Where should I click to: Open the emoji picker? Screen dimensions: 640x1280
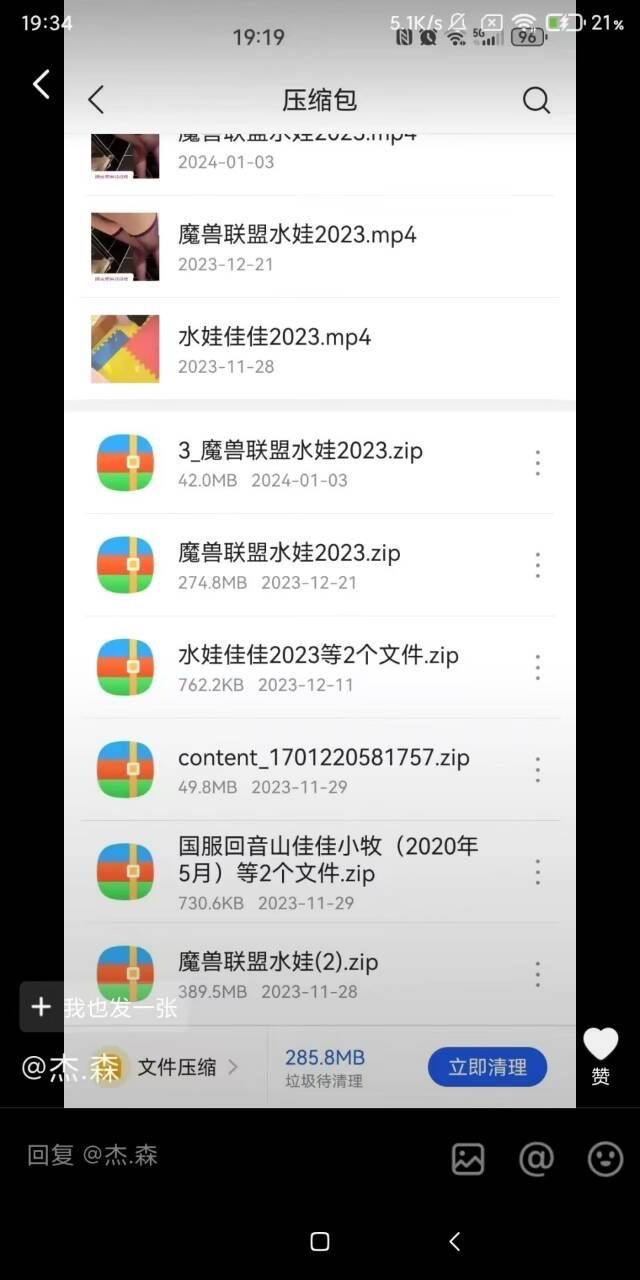604,1158
